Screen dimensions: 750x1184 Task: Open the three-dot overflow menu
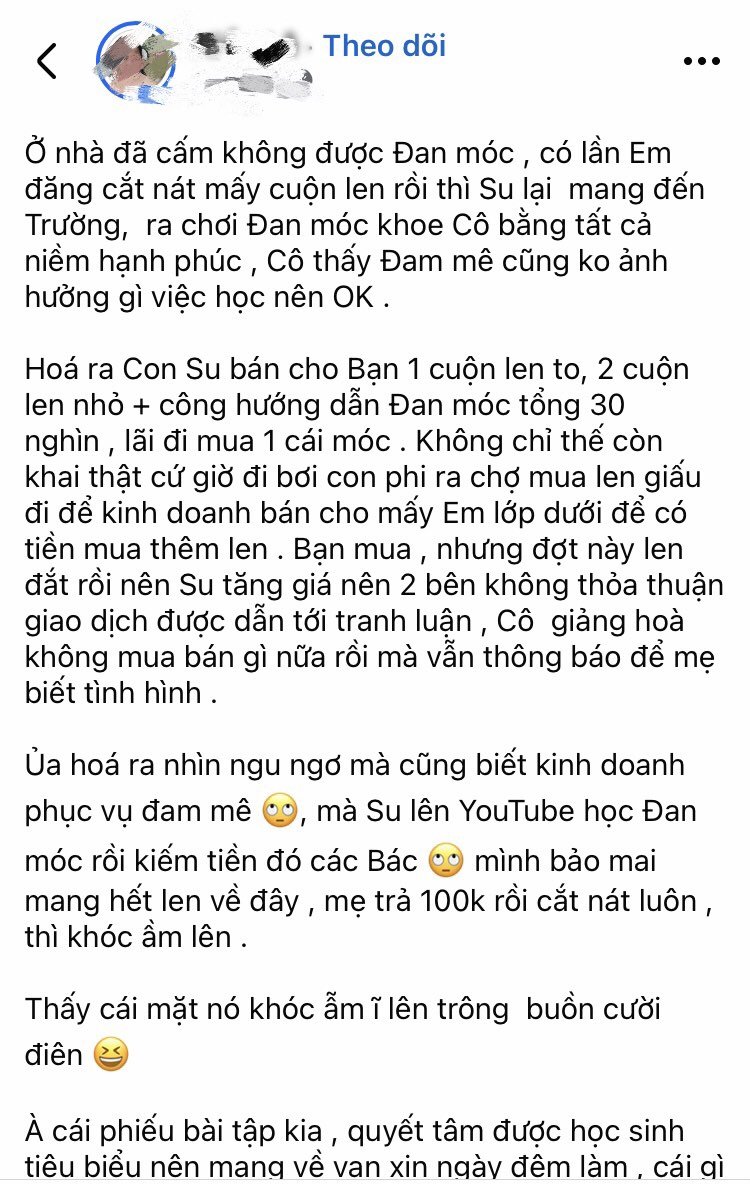[701, 61]
